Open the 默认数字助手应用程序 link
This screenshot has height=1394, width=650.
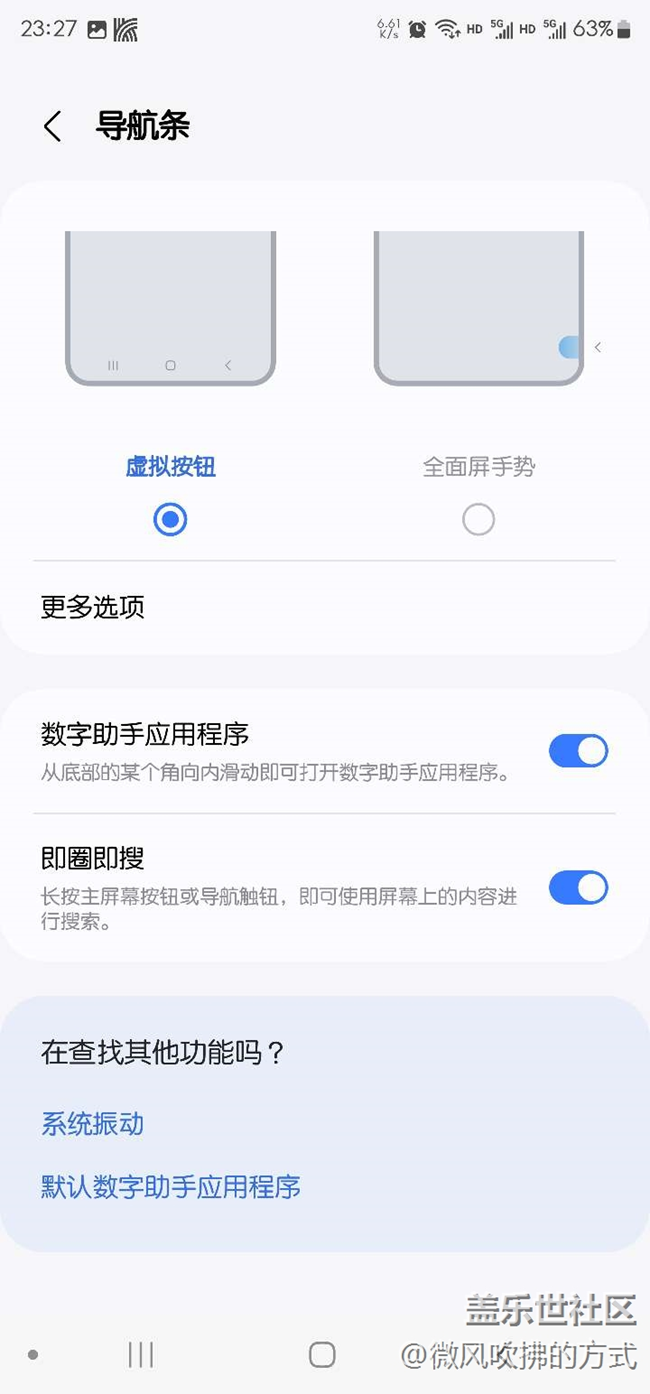[x=171, y=1187]
